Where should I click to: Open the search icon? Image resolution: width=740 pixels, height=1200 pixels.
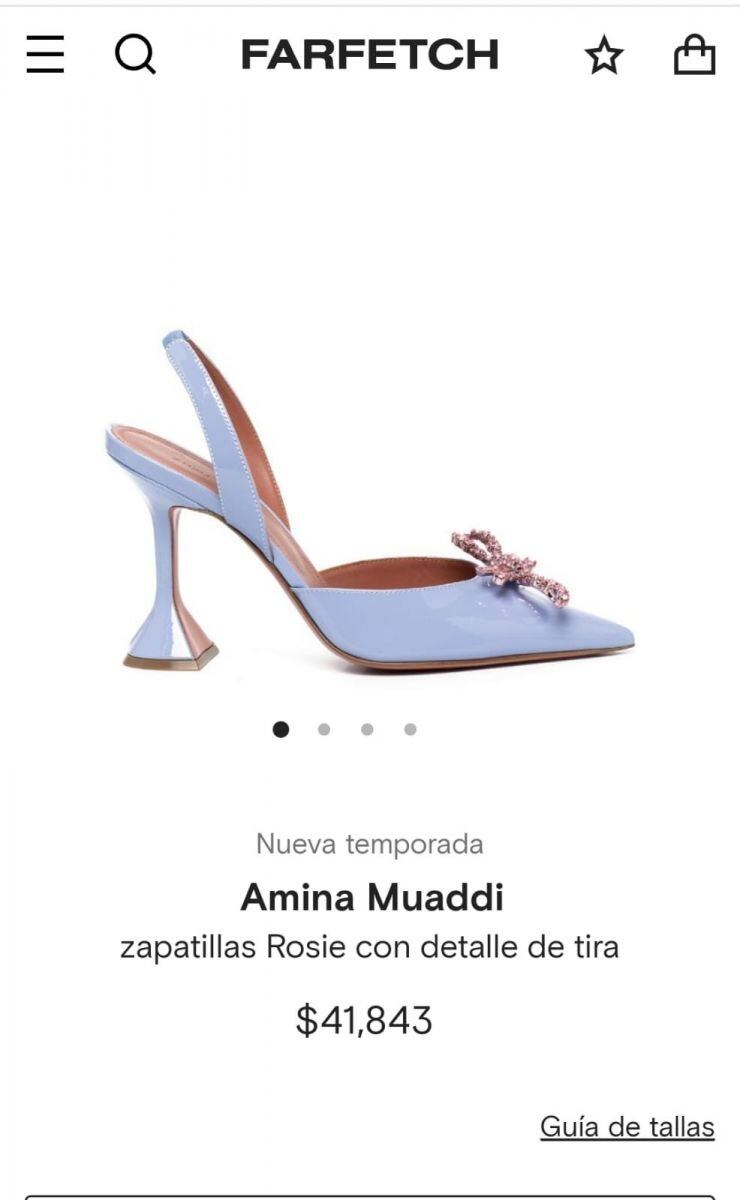pos(135,54)
